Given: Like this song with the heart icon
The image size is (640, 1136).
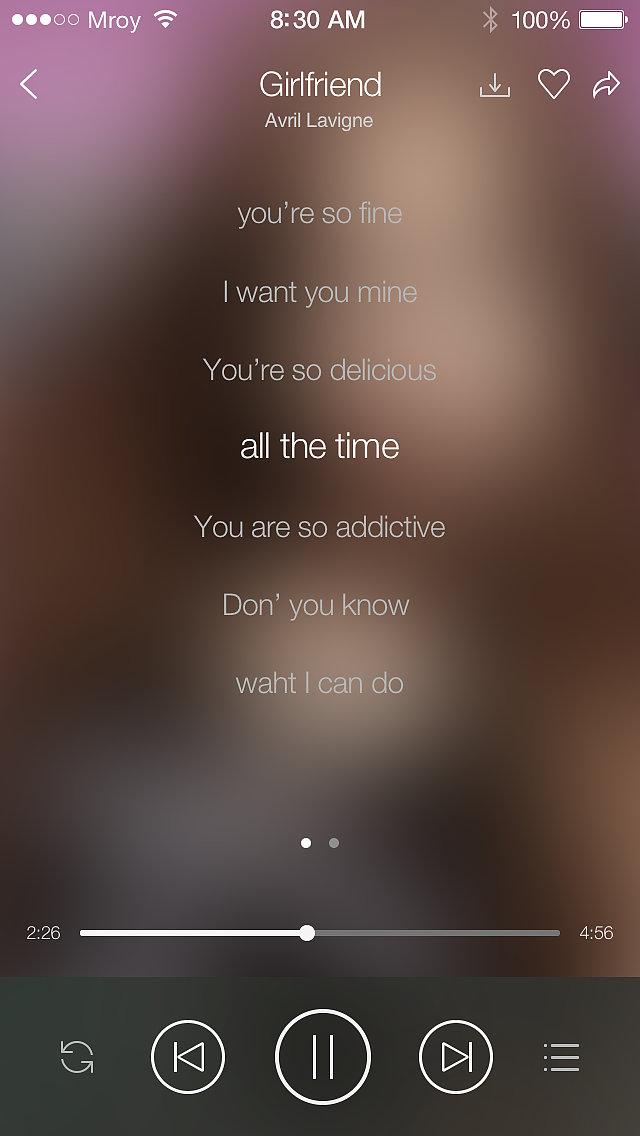Looking at the screenshot, I should tap(553, 85).
